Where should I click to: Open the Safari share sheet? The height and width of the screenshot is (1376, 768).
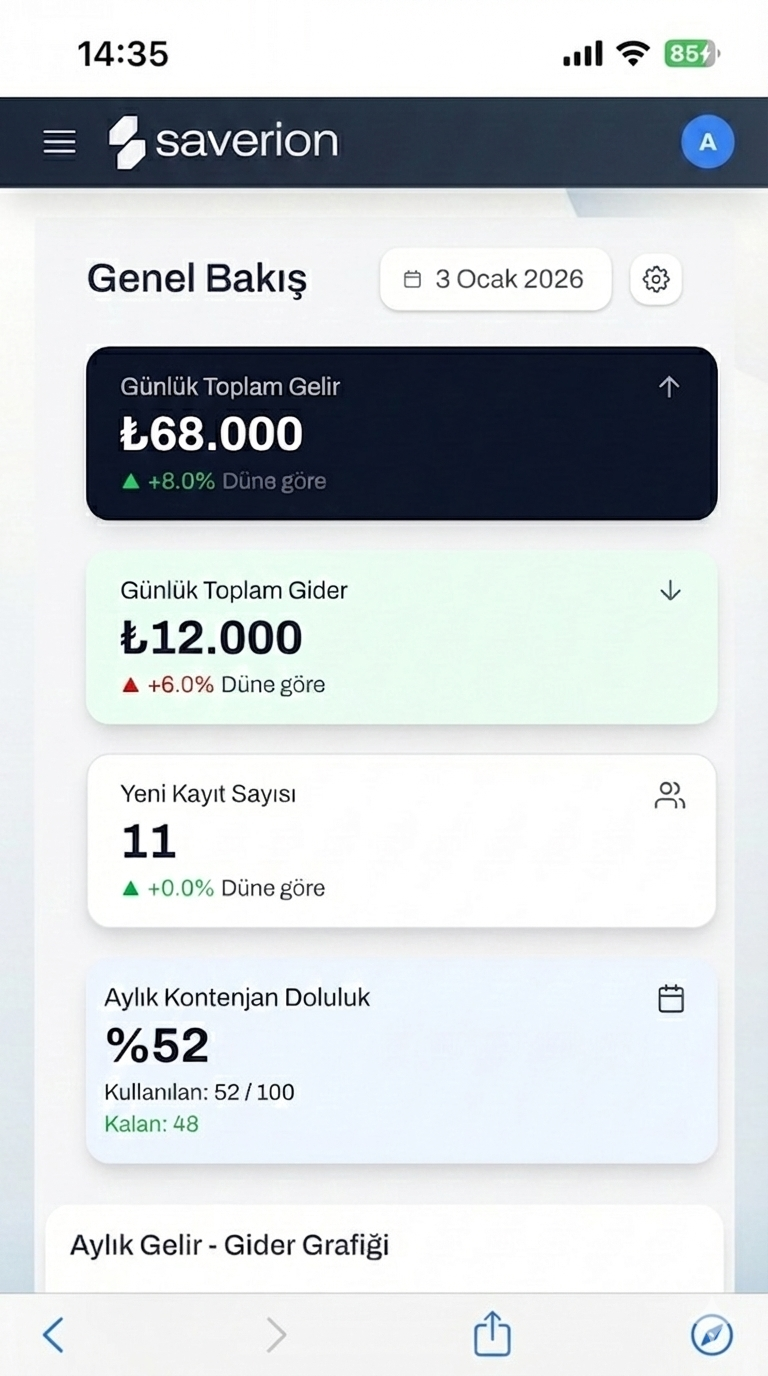[x=490, y=1334]
